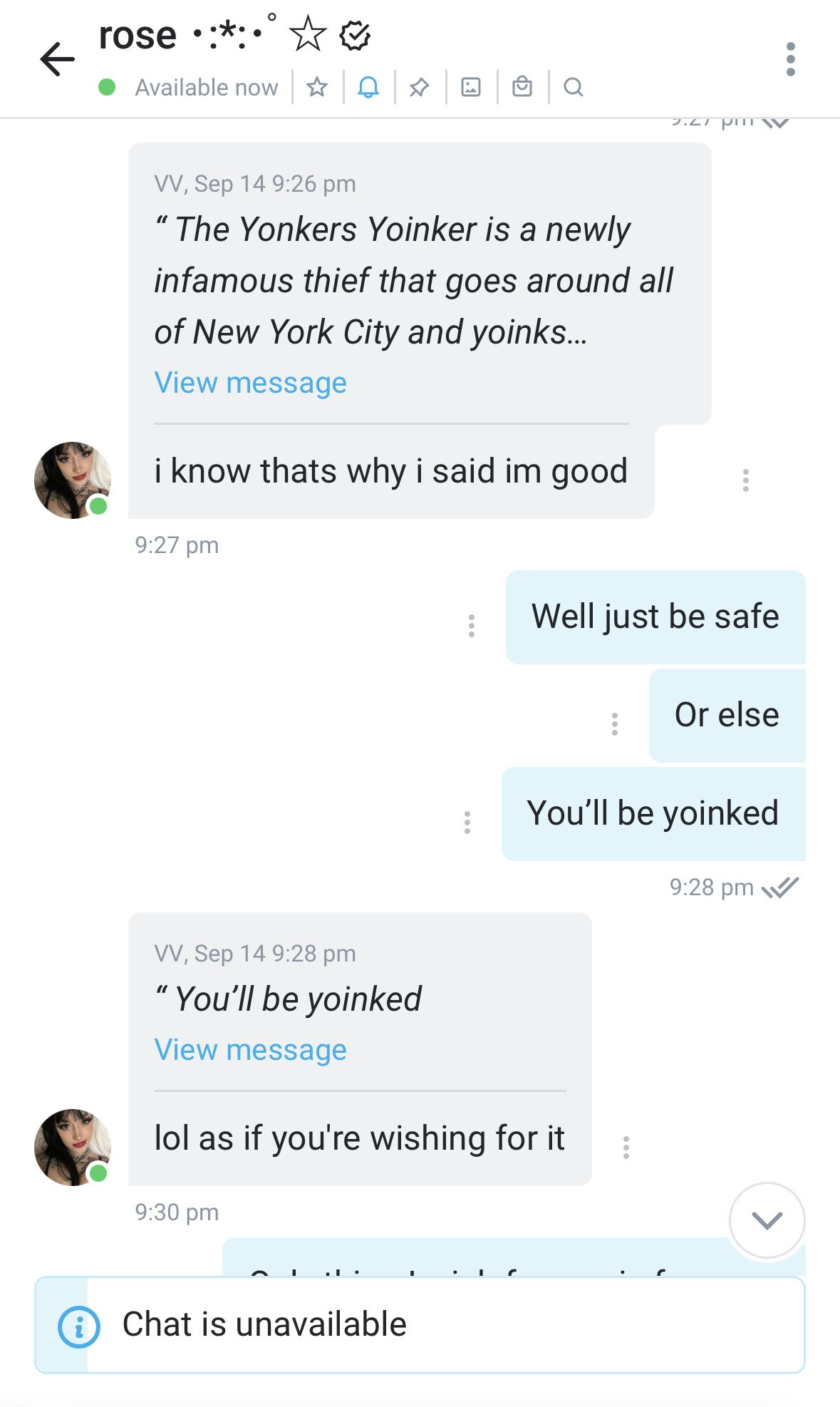Viewport: 840px width, 1407px height.
Task: Open the chat overflow menu
Action: [790, 59]
